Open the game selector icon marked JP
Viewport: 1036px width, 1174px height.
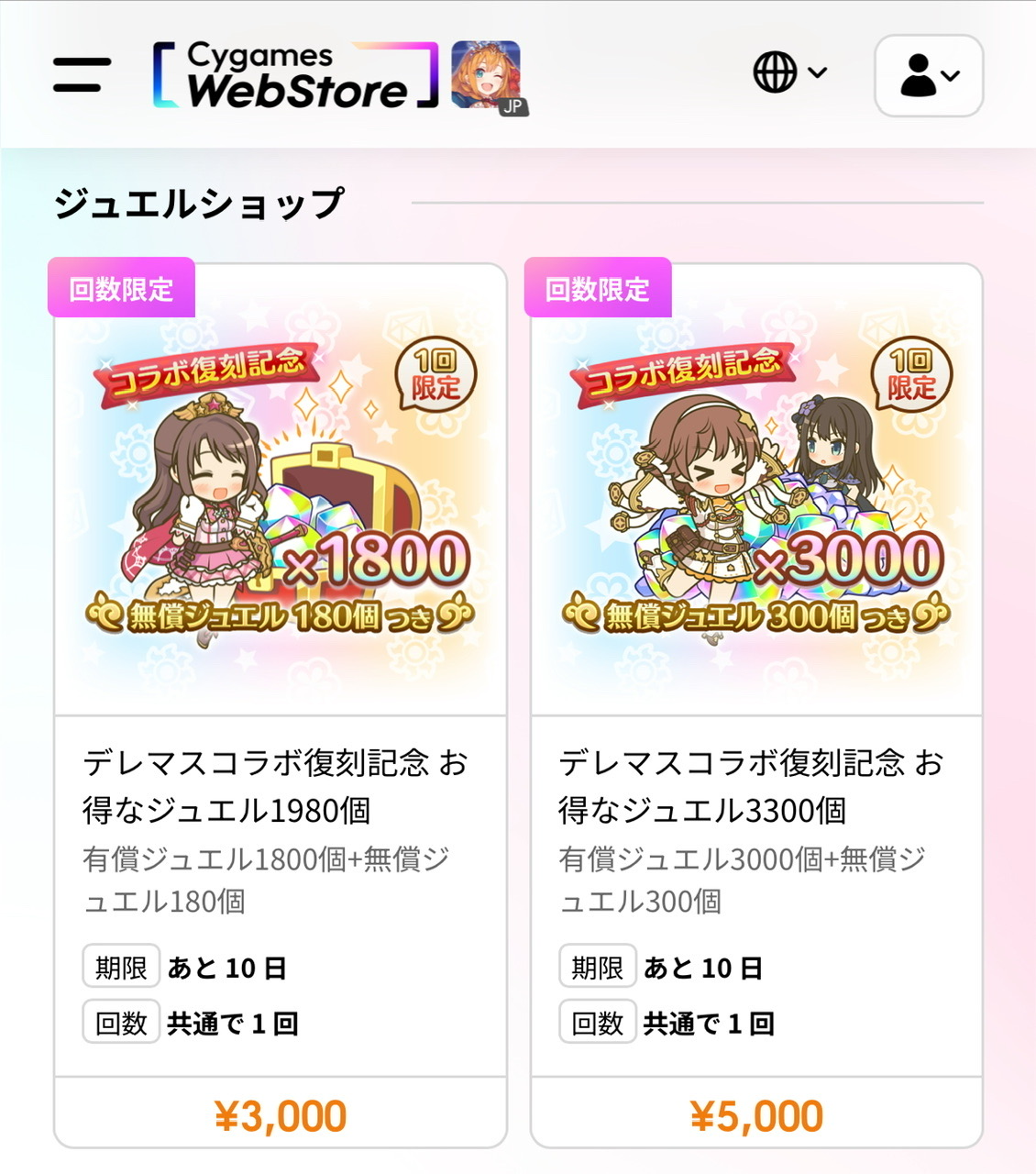tap(486, 77)
